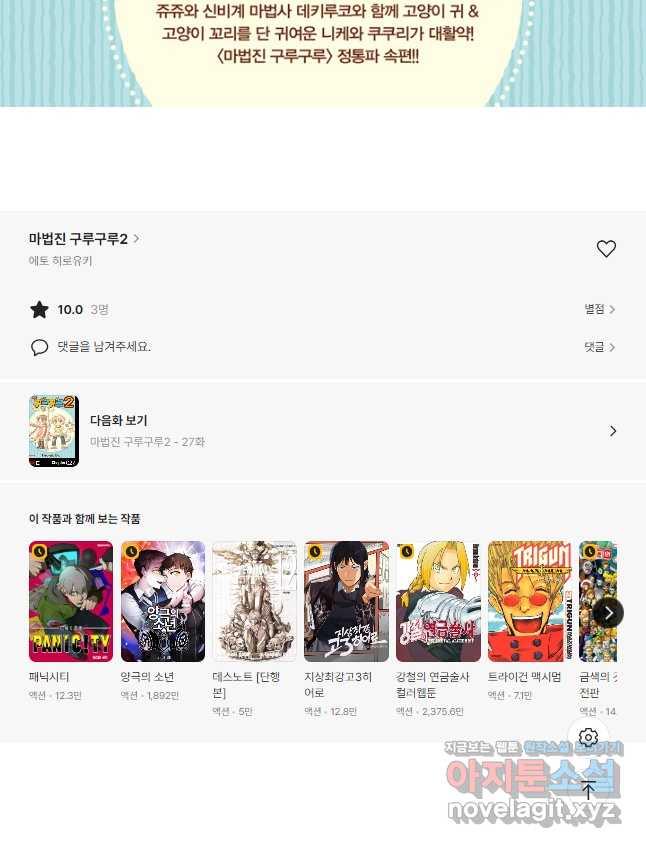The width and height of the screenshot is (646, 848).
Task: Open the 지상최강고3히어로 card
Action: coord(346,602)
